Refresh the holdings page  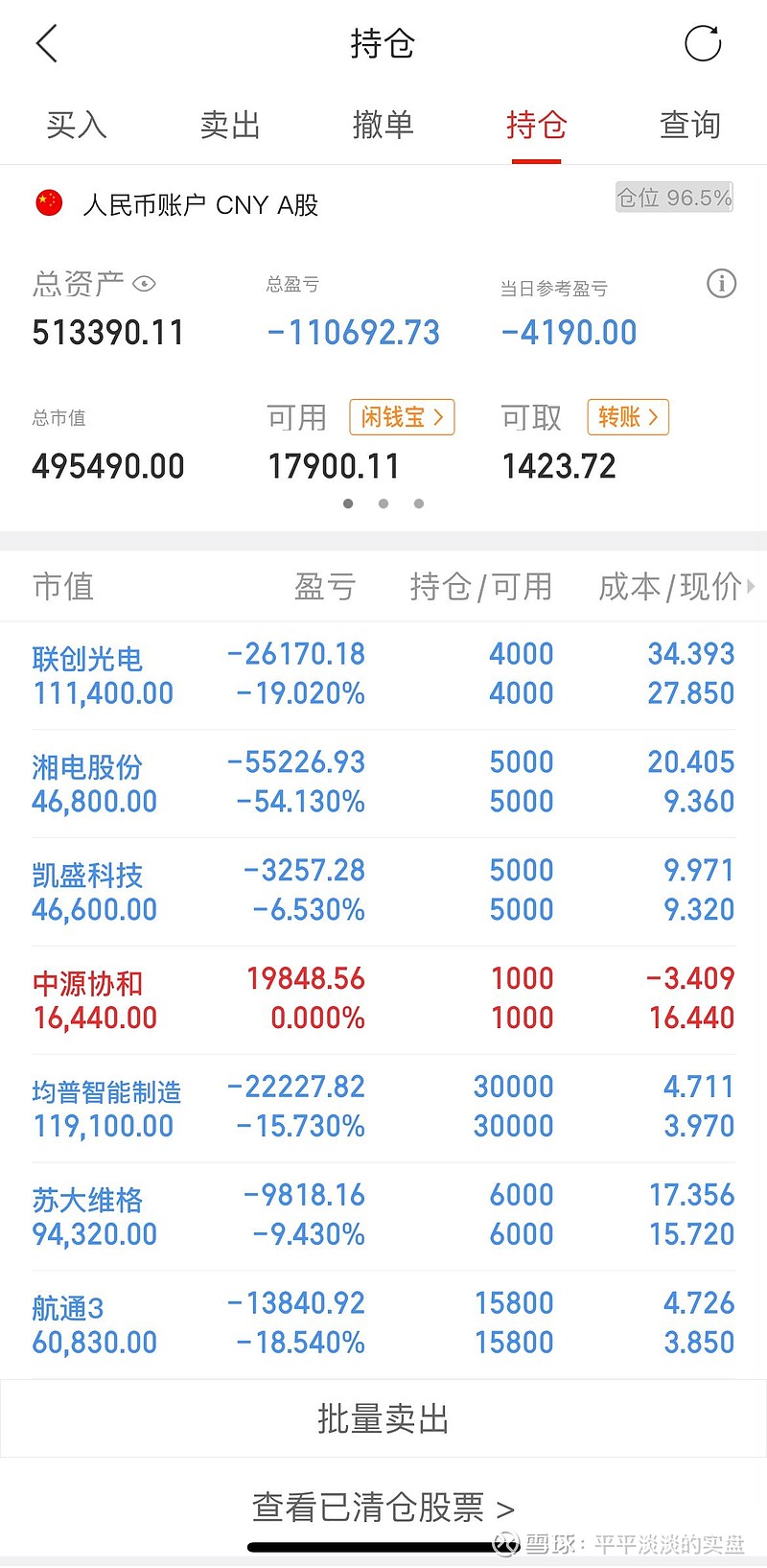click(703, 42)
